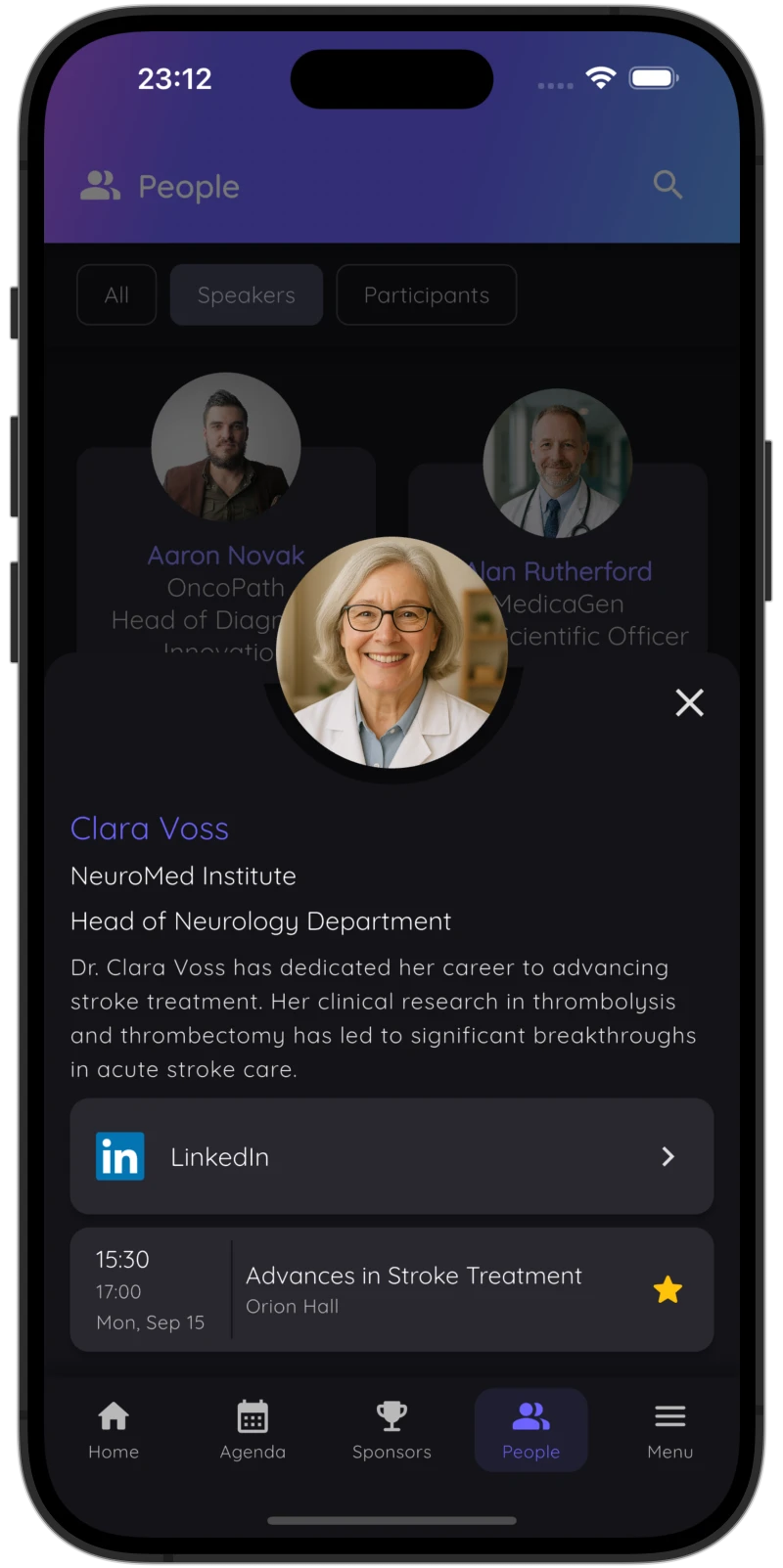Select the All filter chip
Image resolution: width=783 pixels, height=1568 pixels.
116,294
